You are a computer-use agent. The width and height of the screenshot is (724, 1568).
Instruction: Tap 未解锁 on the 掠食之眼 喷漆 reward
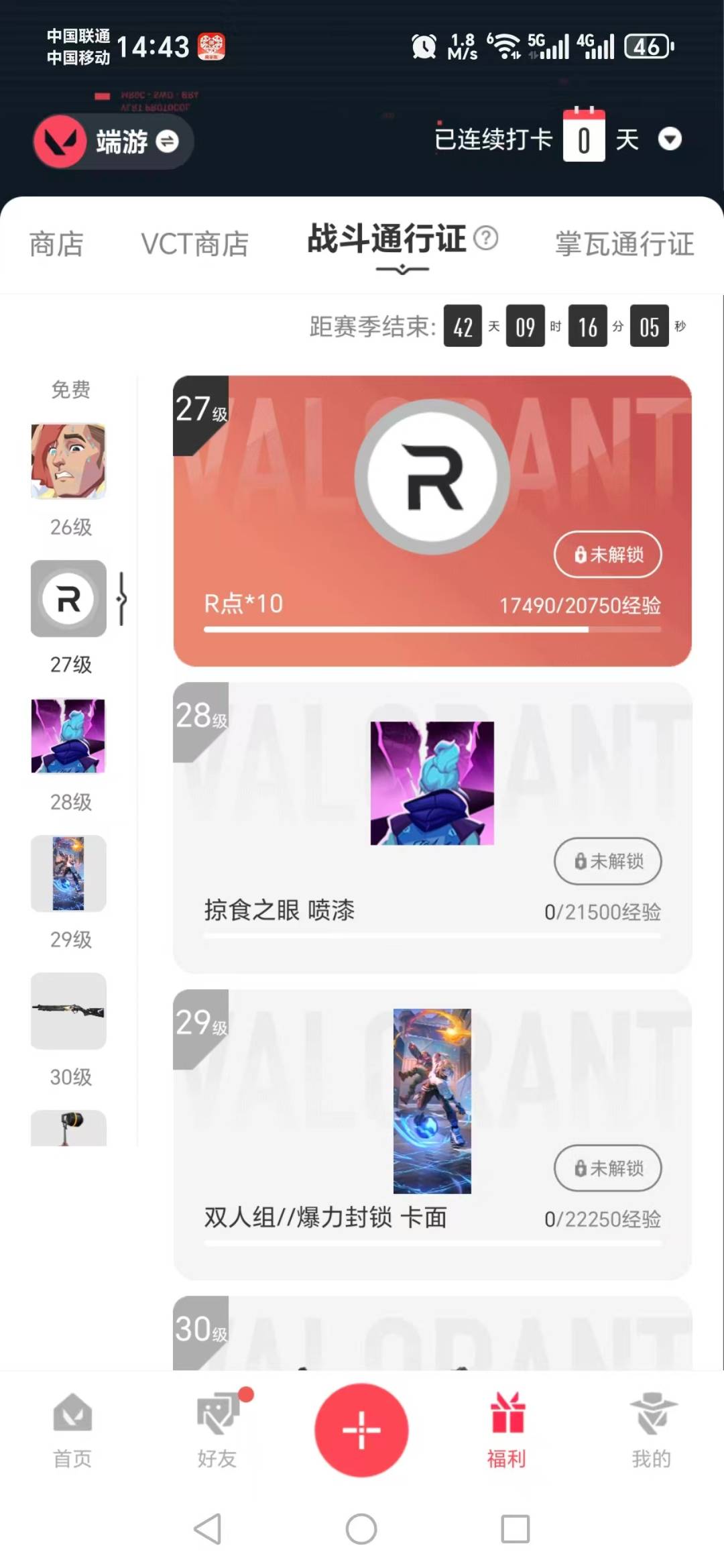pyautogui.click(x=607, y=861)
